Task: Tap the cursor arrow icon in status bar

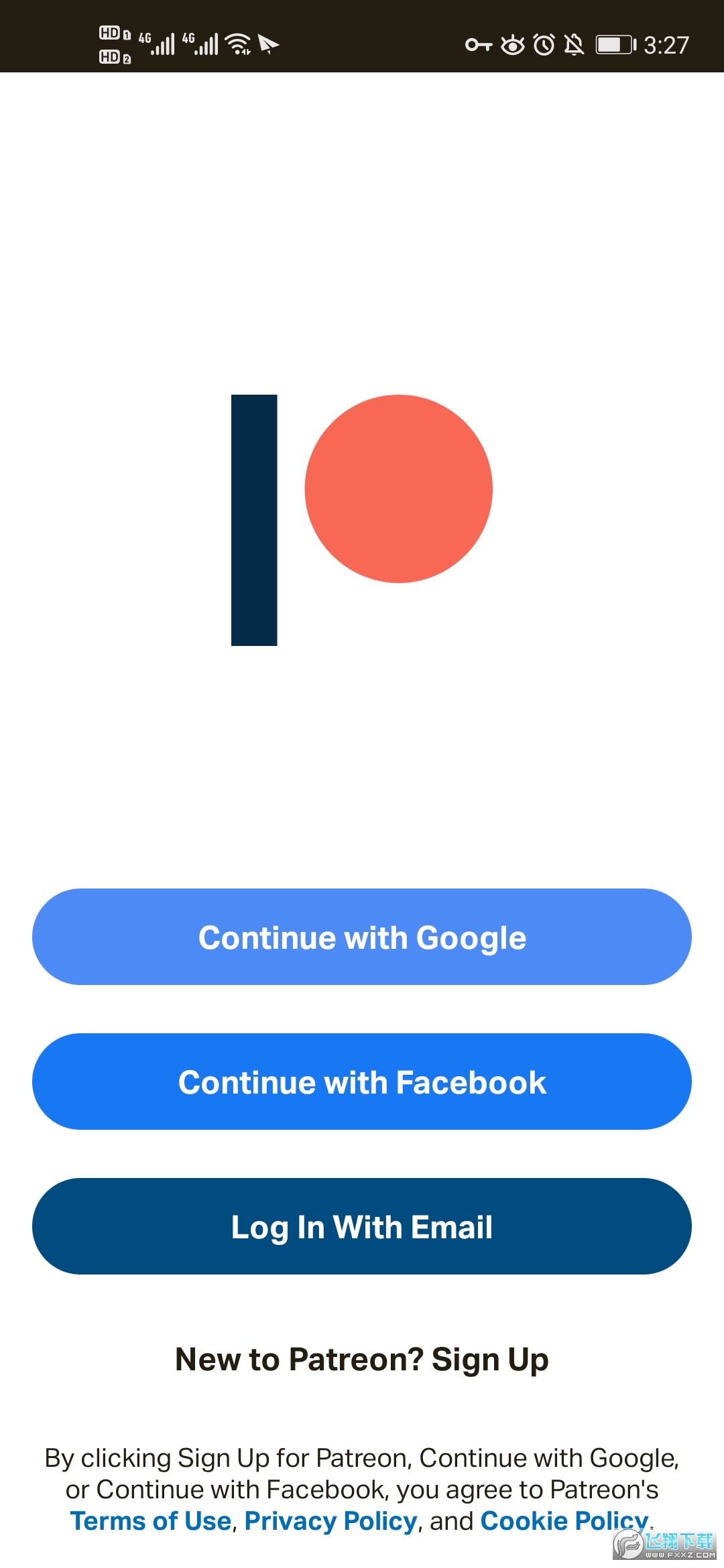Action: [x=267, y=44]
